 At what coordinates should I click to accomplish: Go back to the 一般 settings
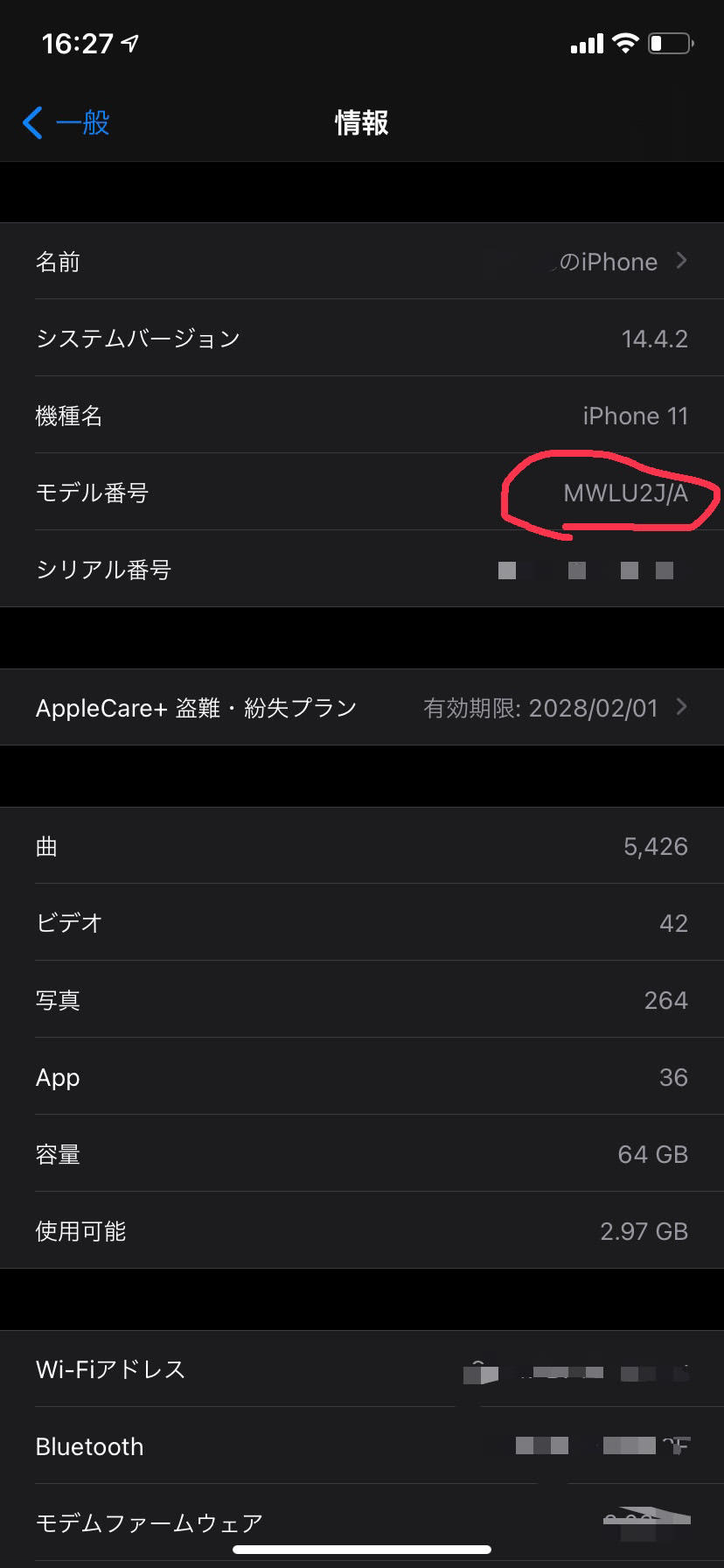tap(66, 122)
